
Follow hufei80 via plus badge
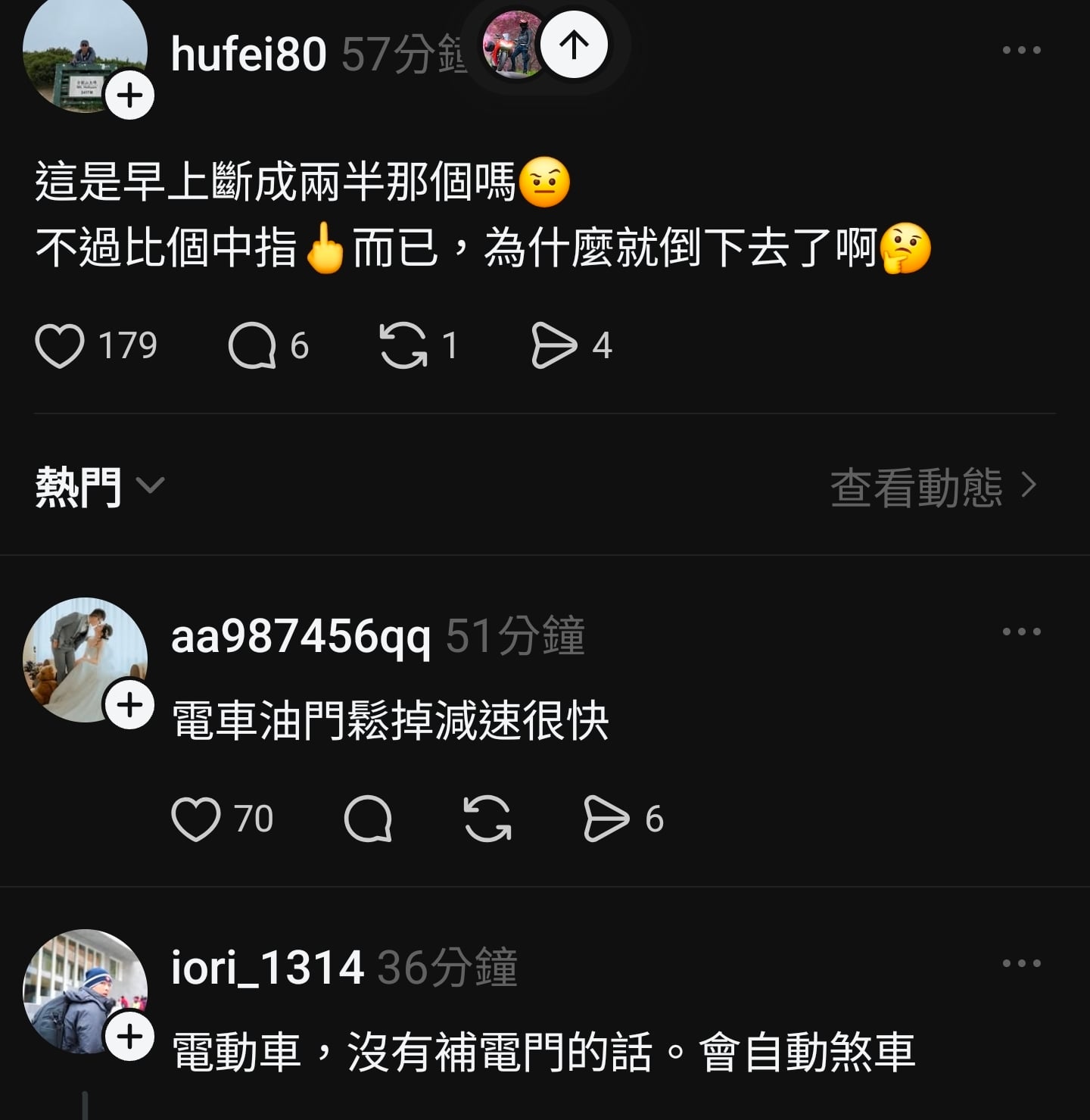click(x=130, y=95)
